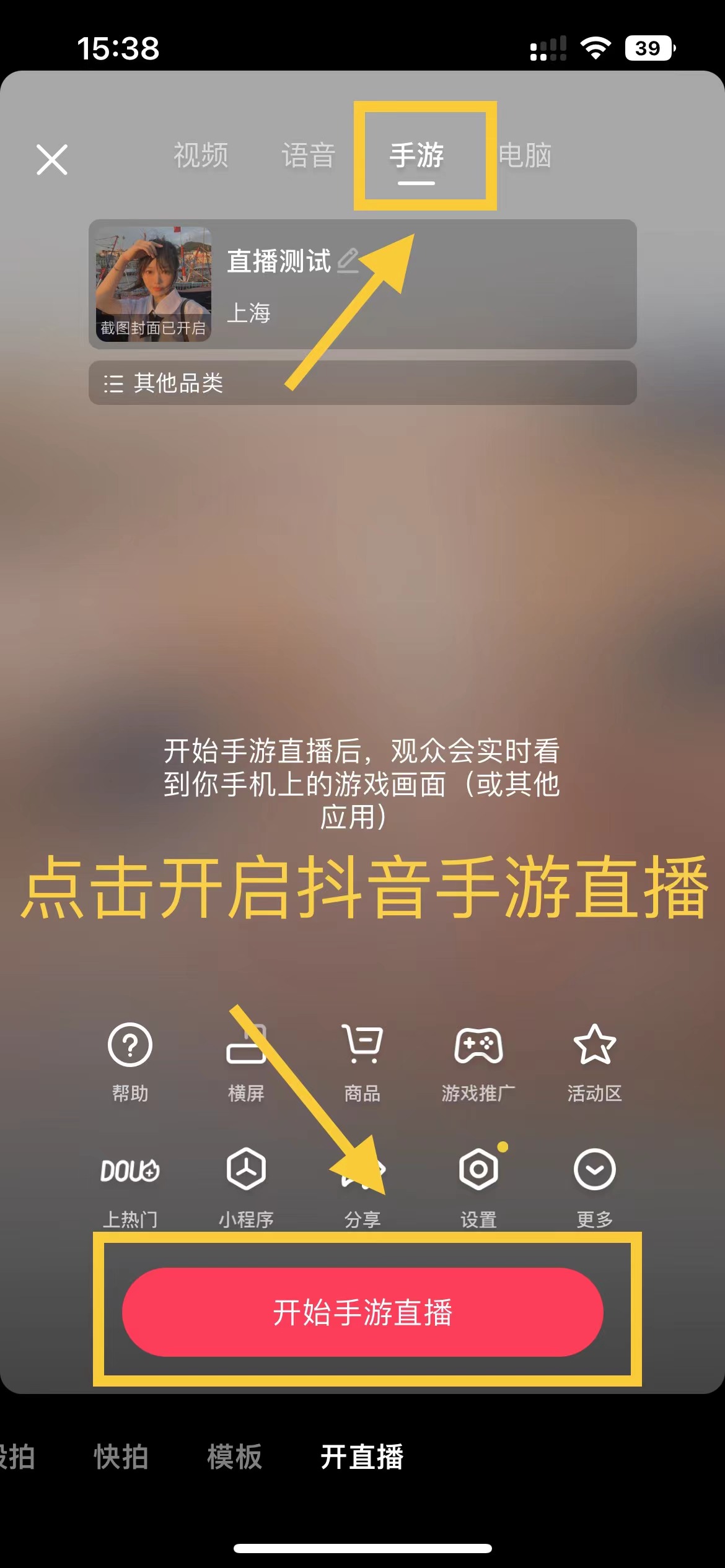The width and height of the screenshot is (725, 1568).
Task: Close the live stream setup screen
Action: pos(52,160)
